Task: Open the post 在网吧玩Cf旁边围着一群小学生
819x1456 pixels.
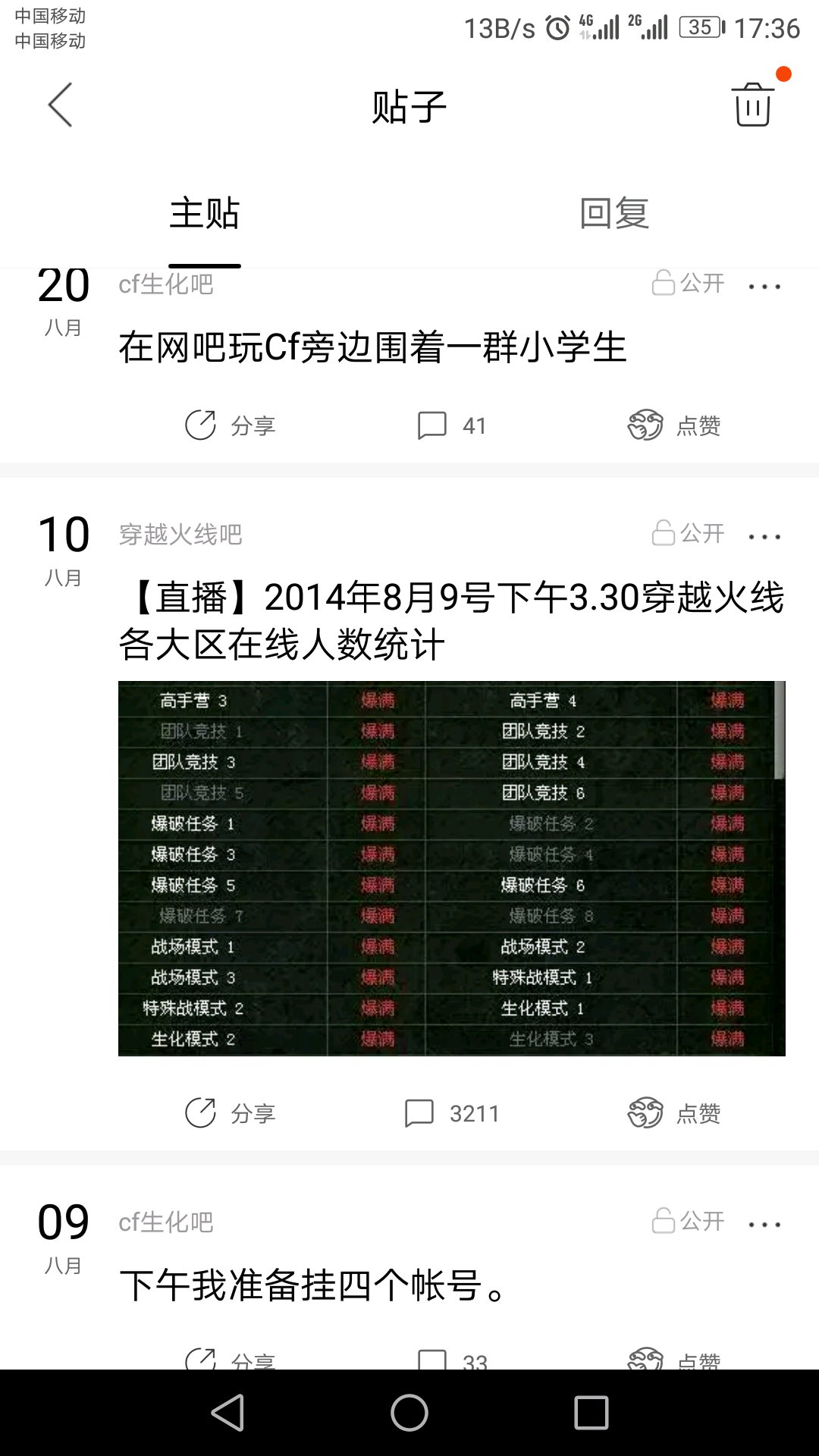Action: click(x=372, y=348)
